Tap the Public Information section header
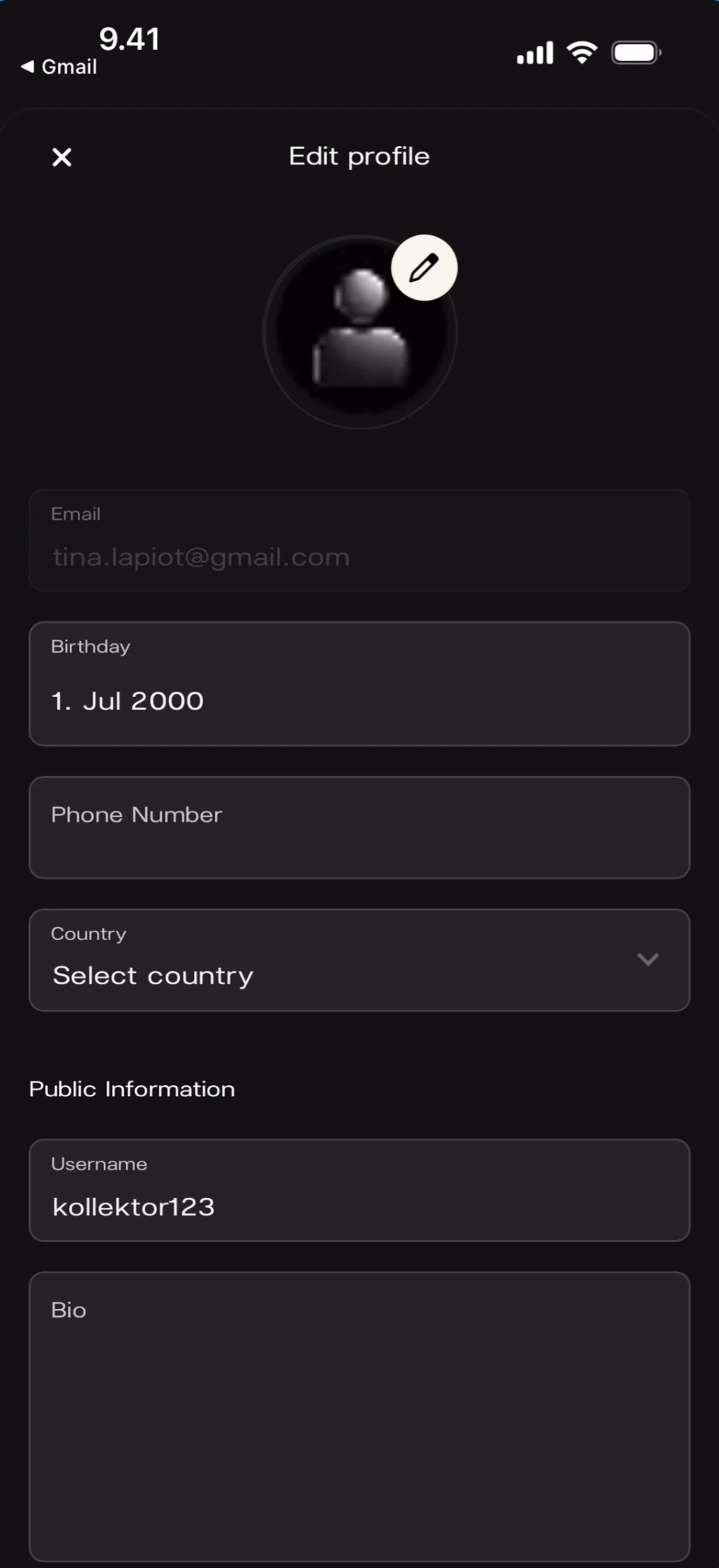719x1568 pixels. coord(131,1089)
